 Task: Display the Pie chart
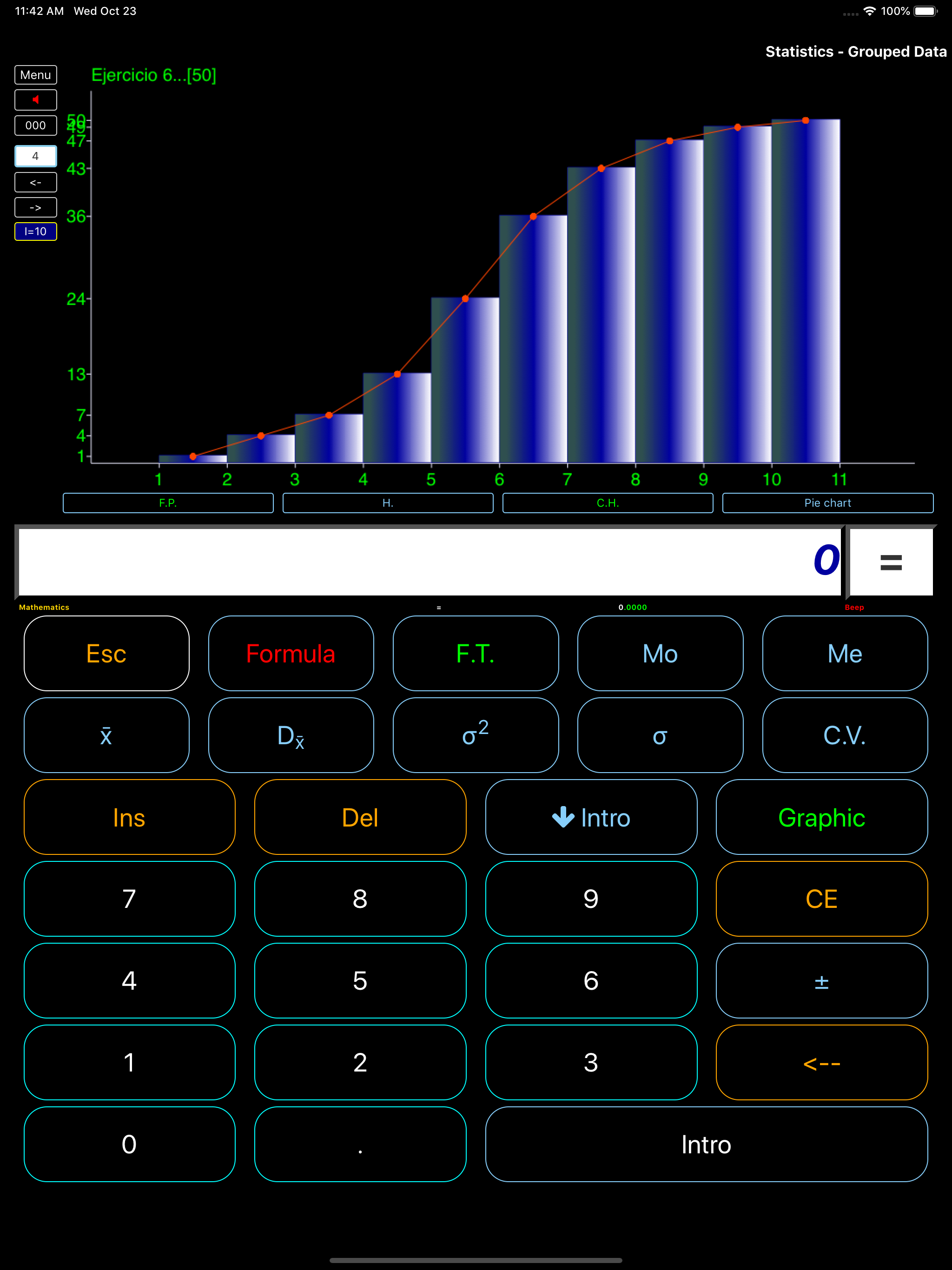click(827, 503)
